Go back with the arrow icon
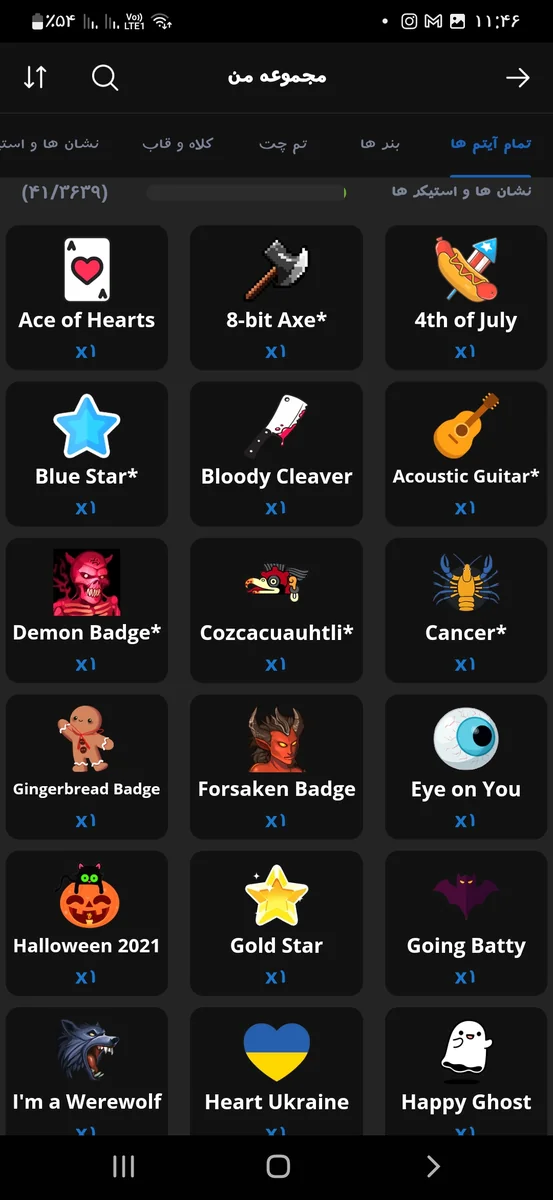Screen dimensions: 553x1200 517,77
